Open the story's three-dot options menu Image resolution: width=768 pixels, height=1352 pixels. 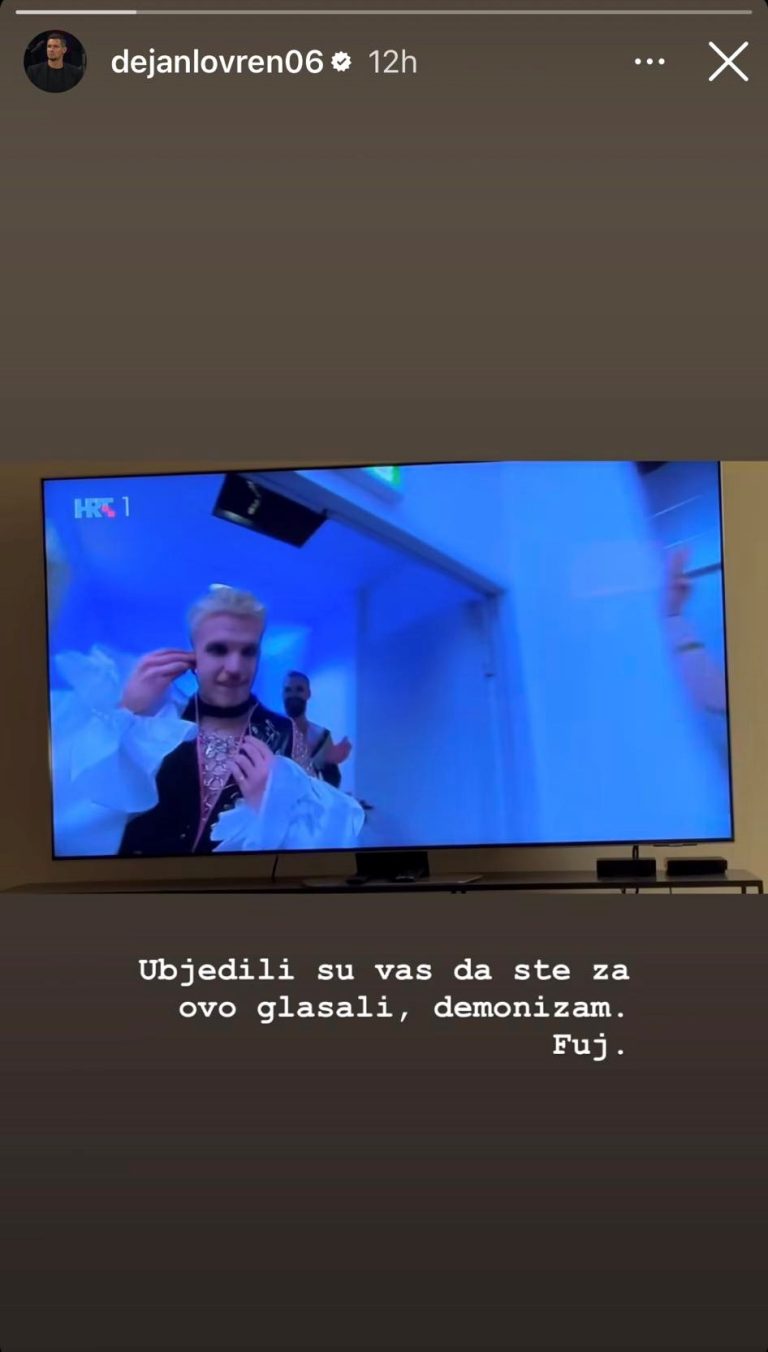tap(649, 62)
